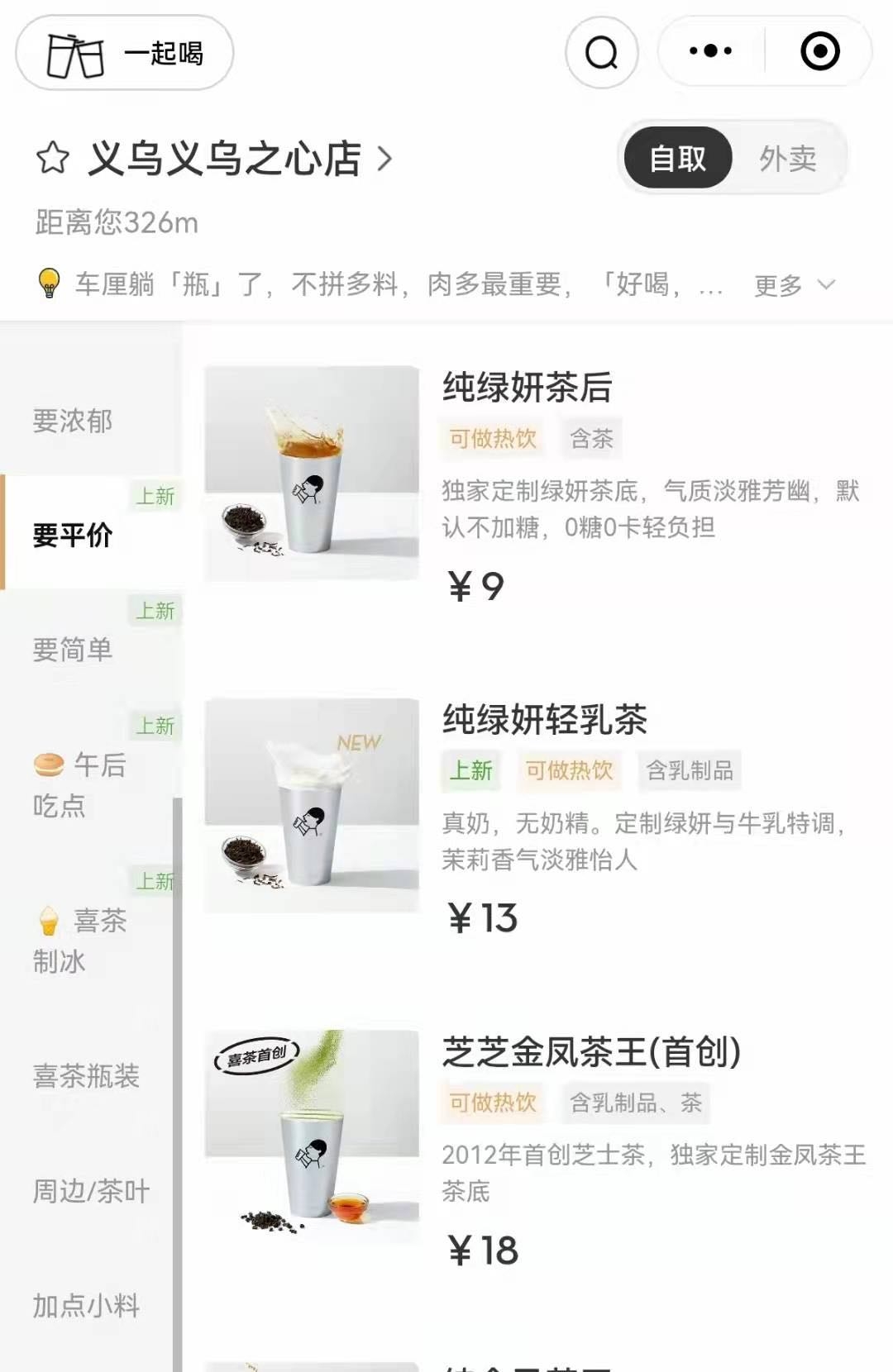View the 周边/茶叶 category
The height and width of the screenshot is (1372, 893).
click(x=91, y=1191)
